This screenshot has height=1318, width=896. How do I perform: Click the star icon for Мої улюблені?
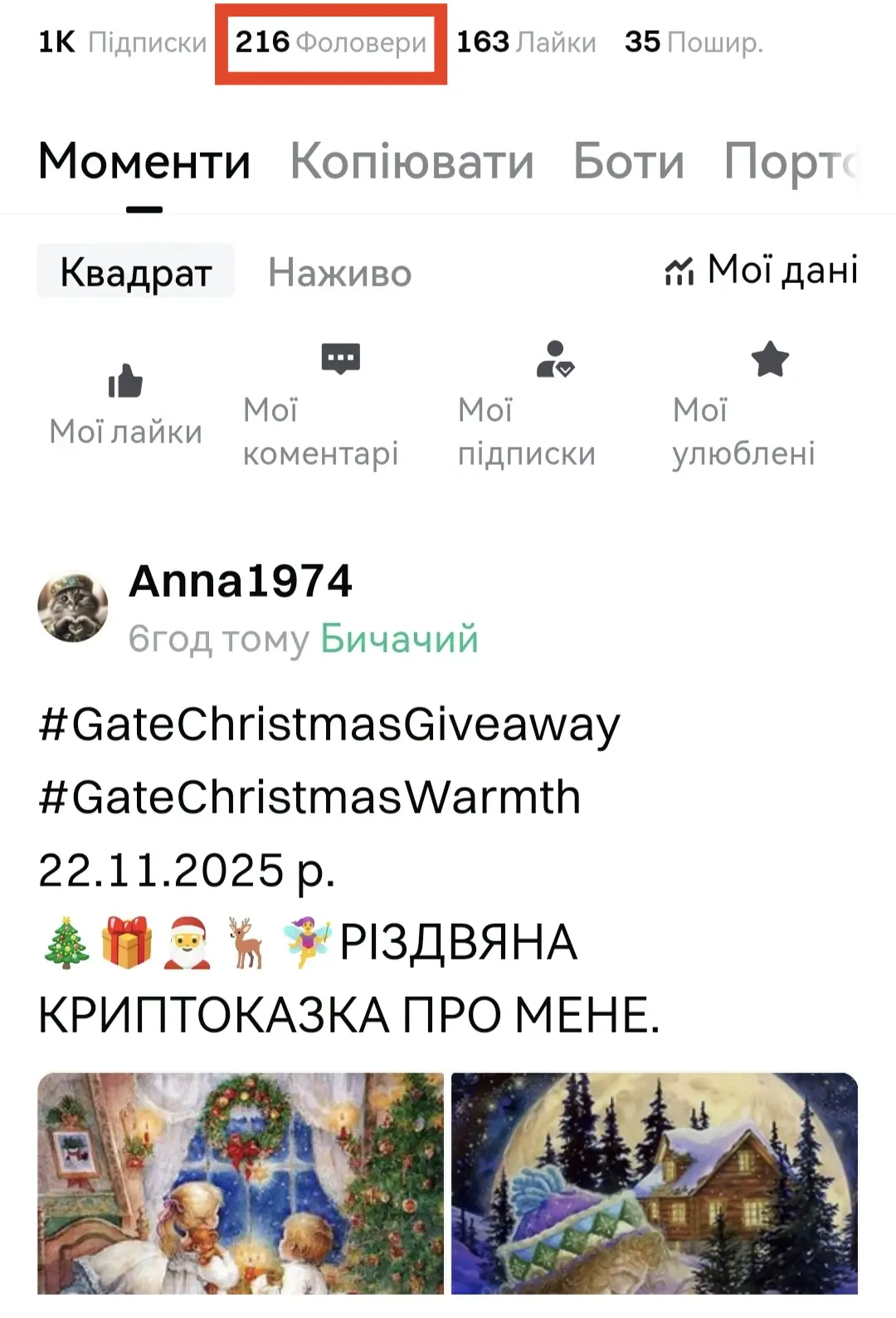[x=770, y=360]
